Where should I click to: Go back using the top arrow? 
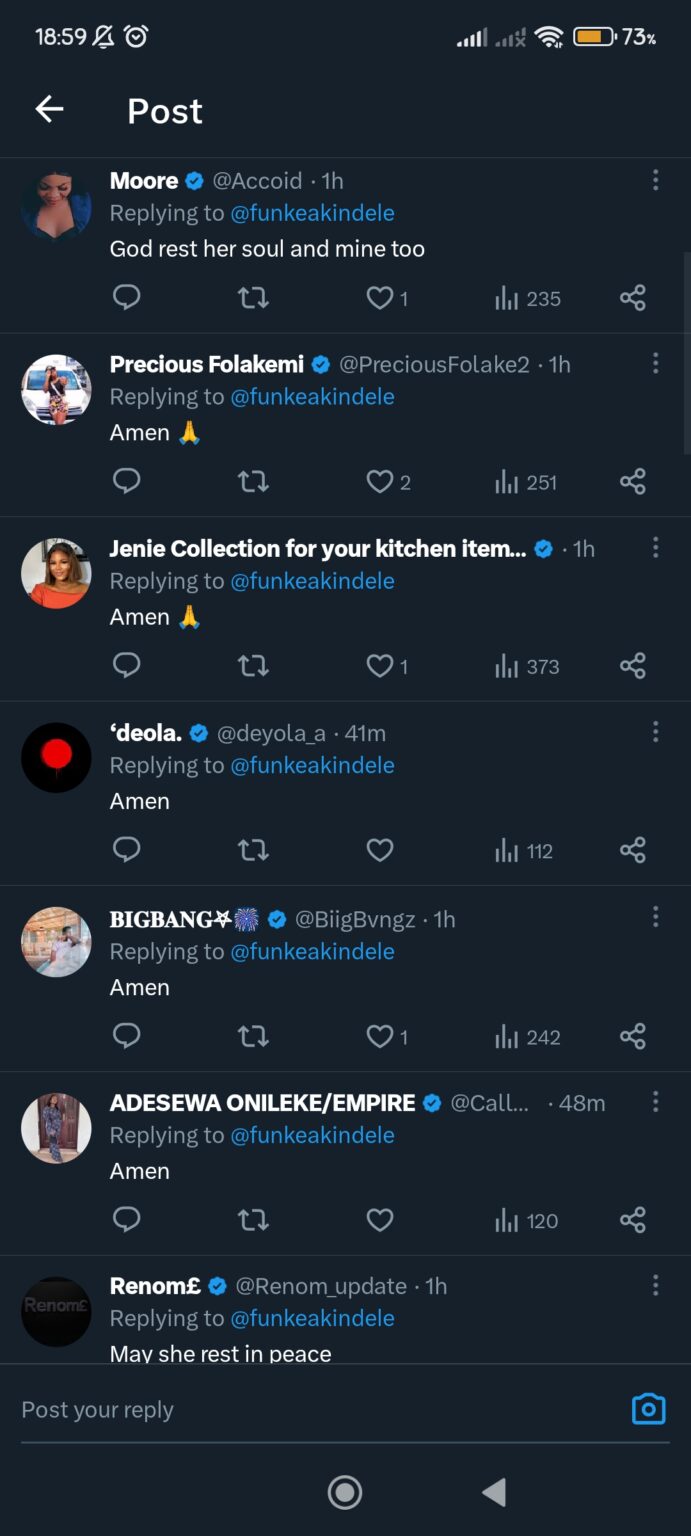coord(49,110)
